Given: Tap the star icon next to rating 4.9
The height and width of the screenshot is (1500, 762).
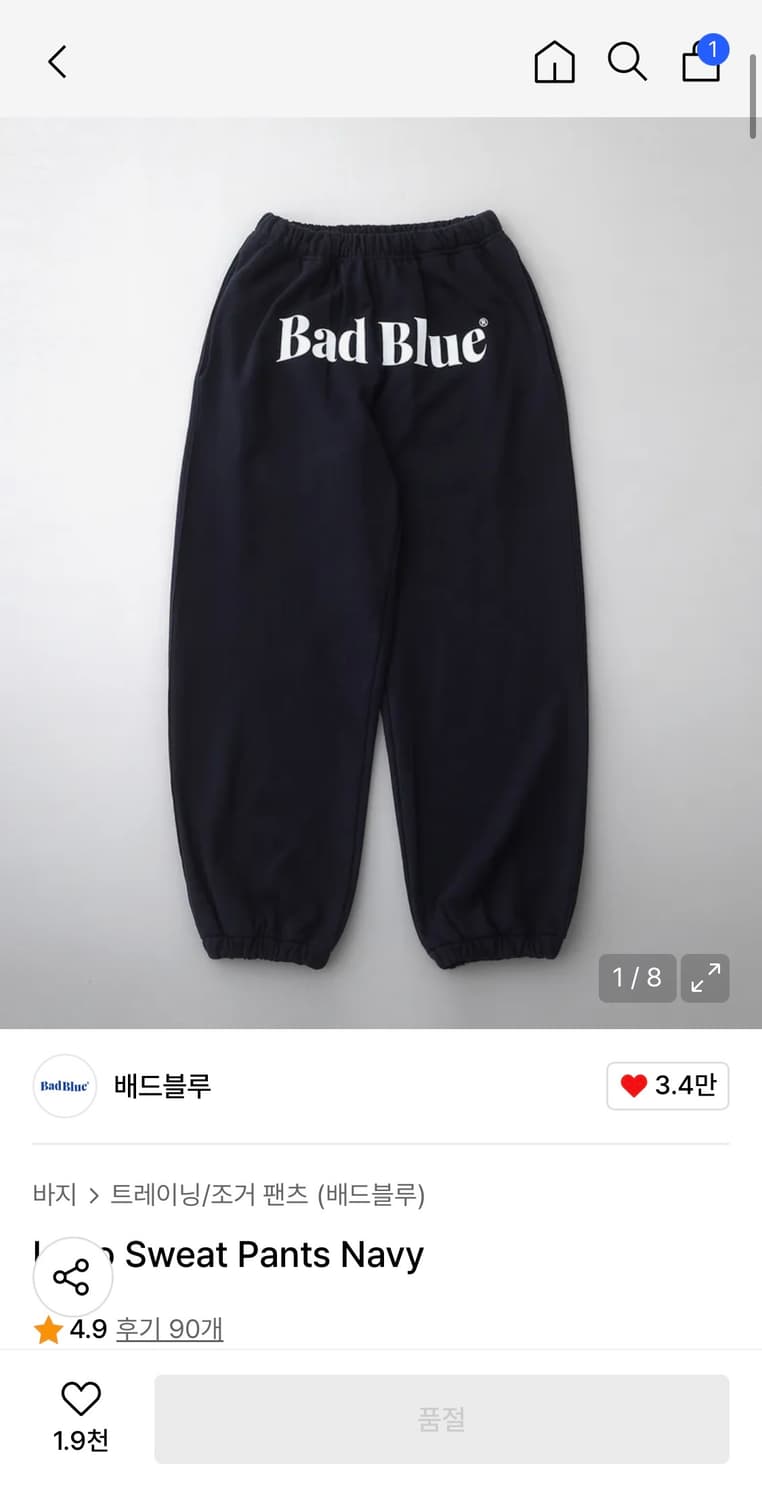Looking at the screenshot, I should pos(47,1330).
